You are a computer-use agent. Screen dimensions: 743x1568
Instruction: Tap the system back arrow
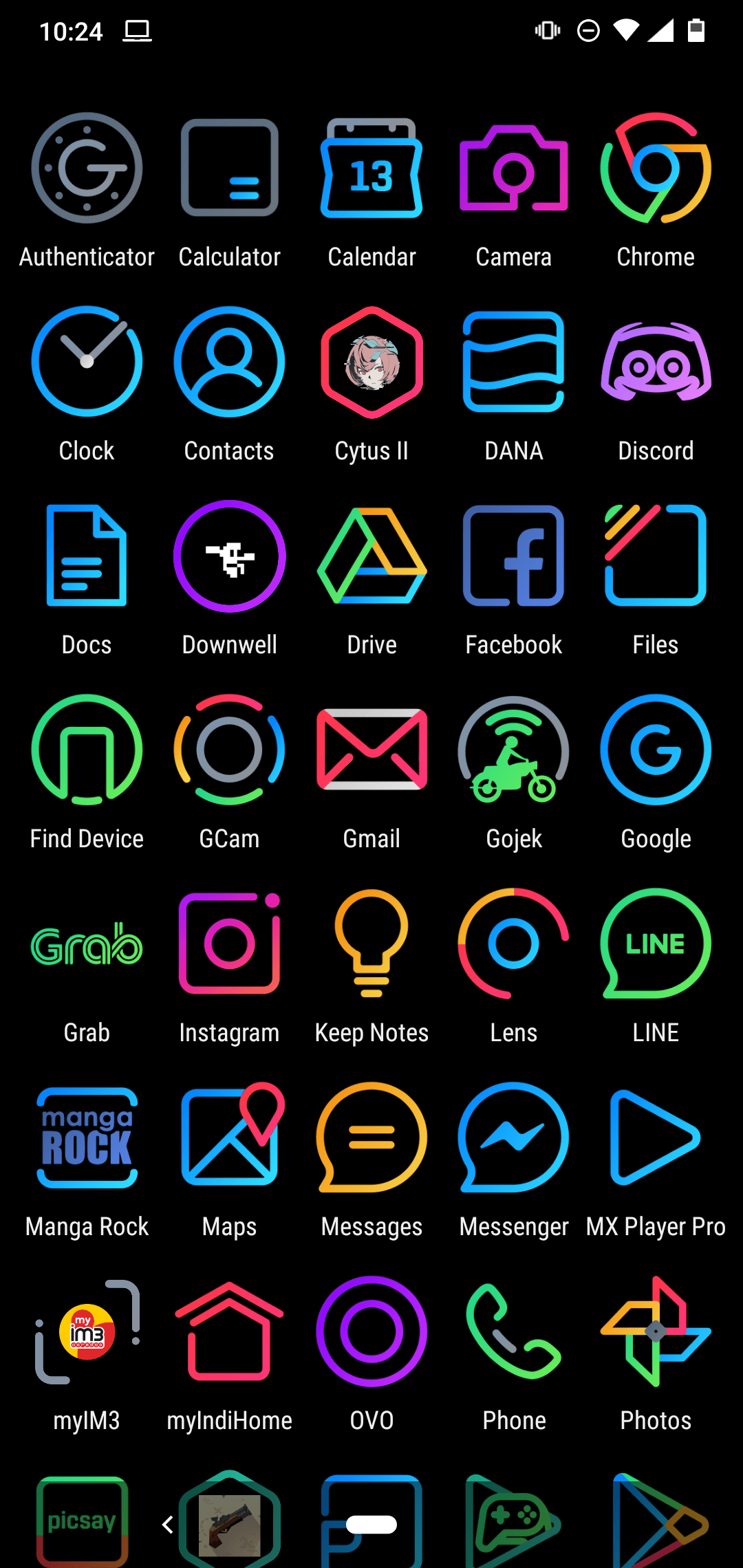(x=168, y=1525)
